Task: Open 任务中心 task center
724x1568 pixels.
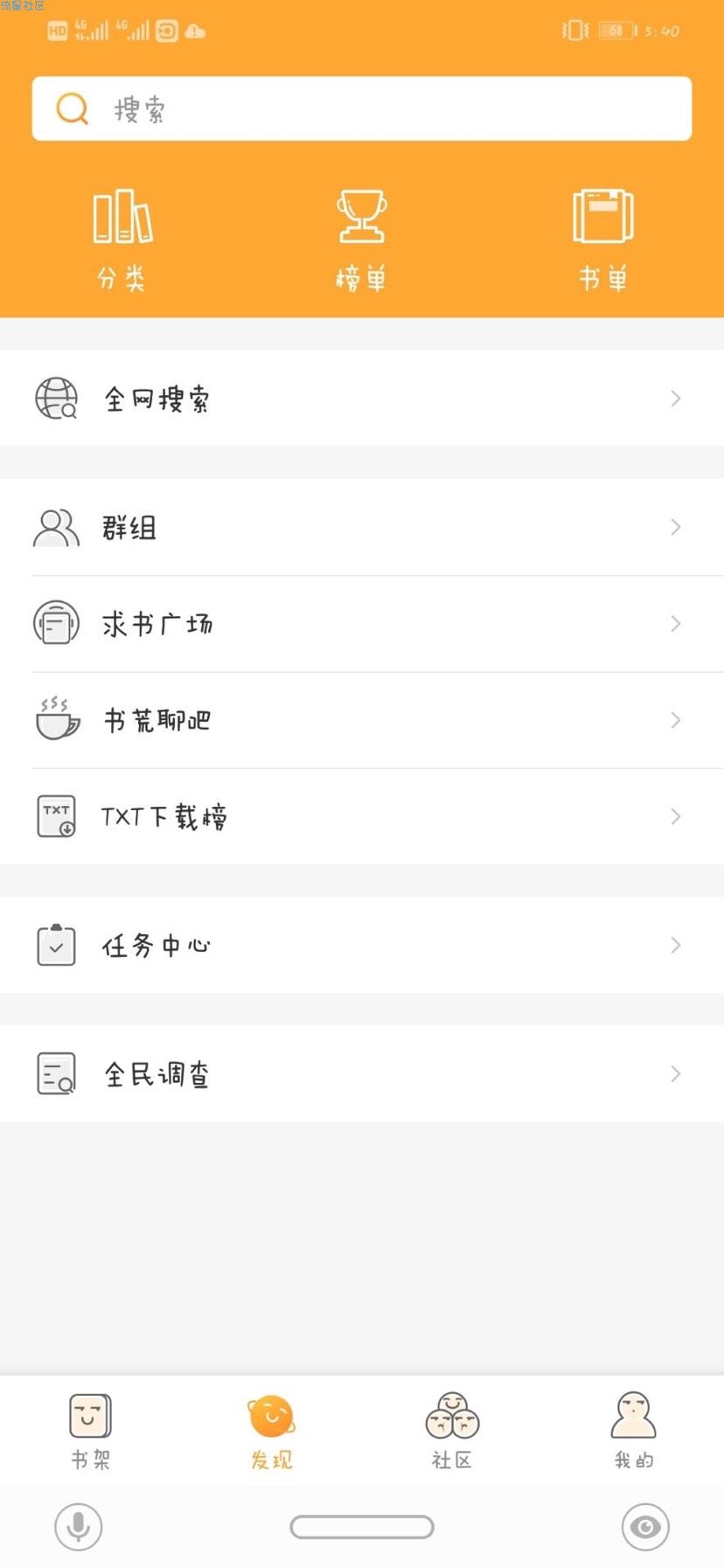Action: point(362,945)
